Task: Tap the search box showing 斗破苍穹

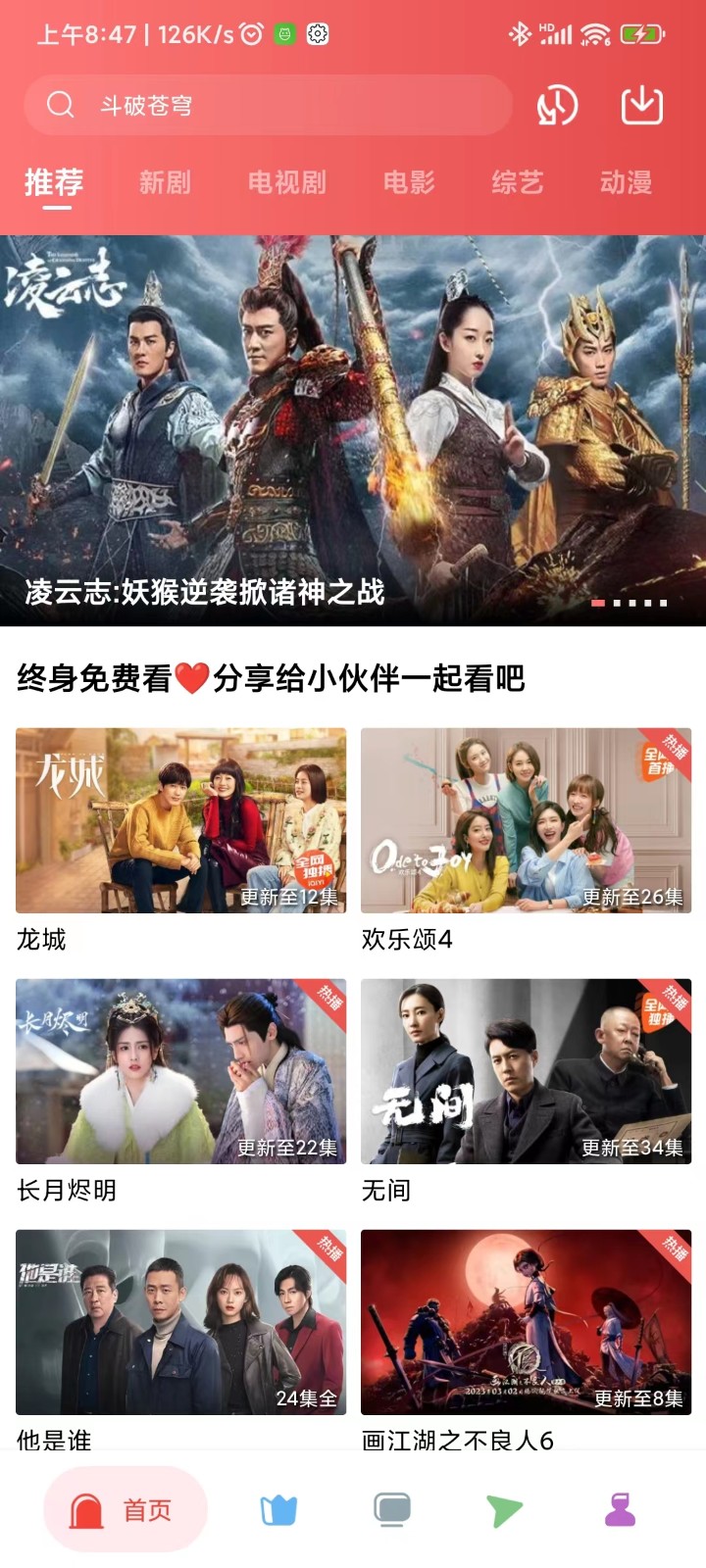Action: point(265,105)
